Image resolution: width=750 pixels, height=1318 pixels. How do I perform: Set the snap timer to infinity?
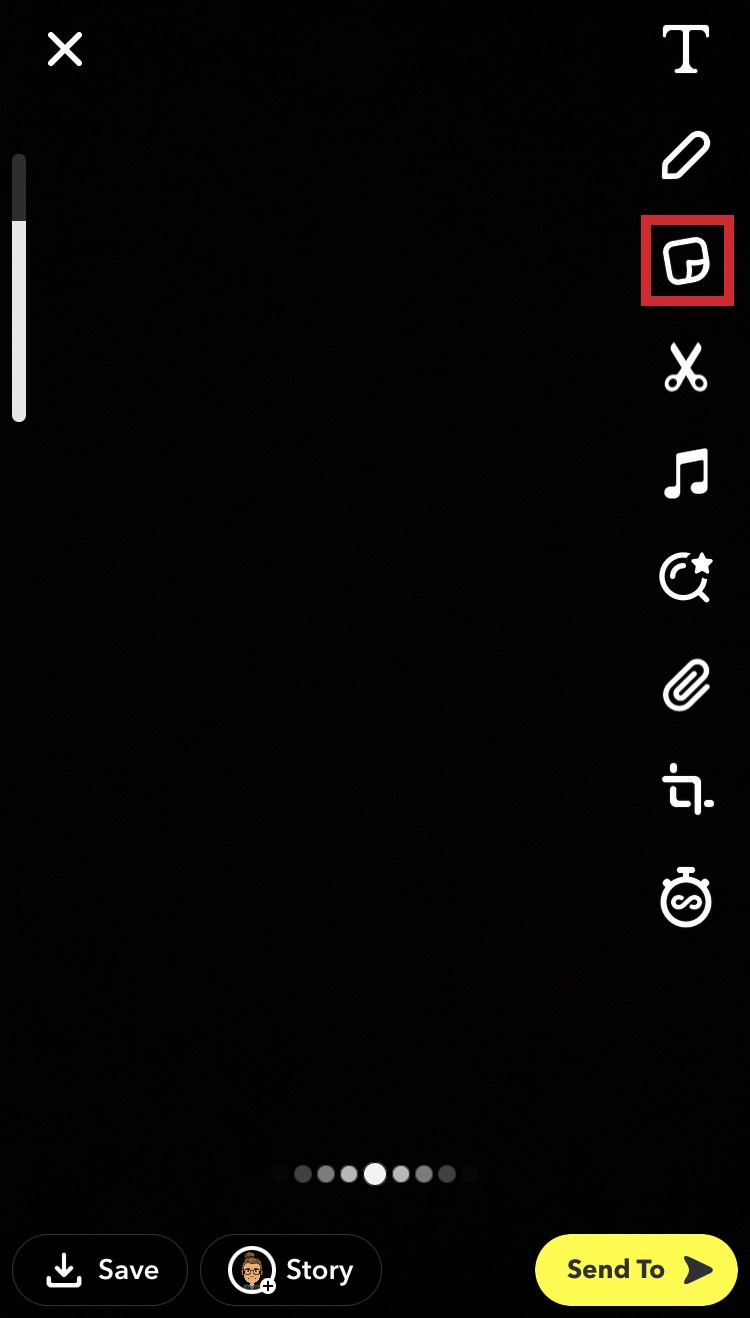(x=686, y=899)
